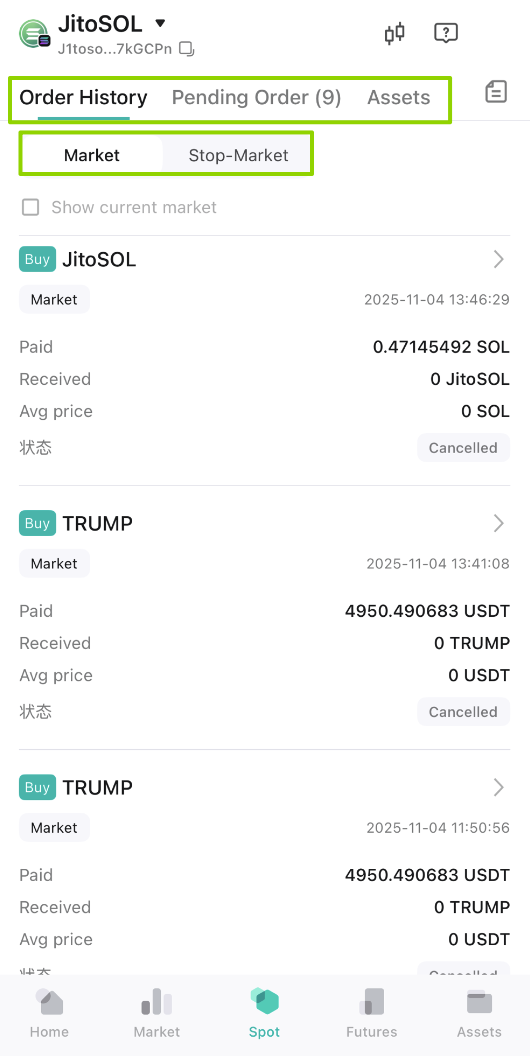Screen dimensions: 530x1056
Task: Open the order records document icon
Action: [x=496, y=92]
